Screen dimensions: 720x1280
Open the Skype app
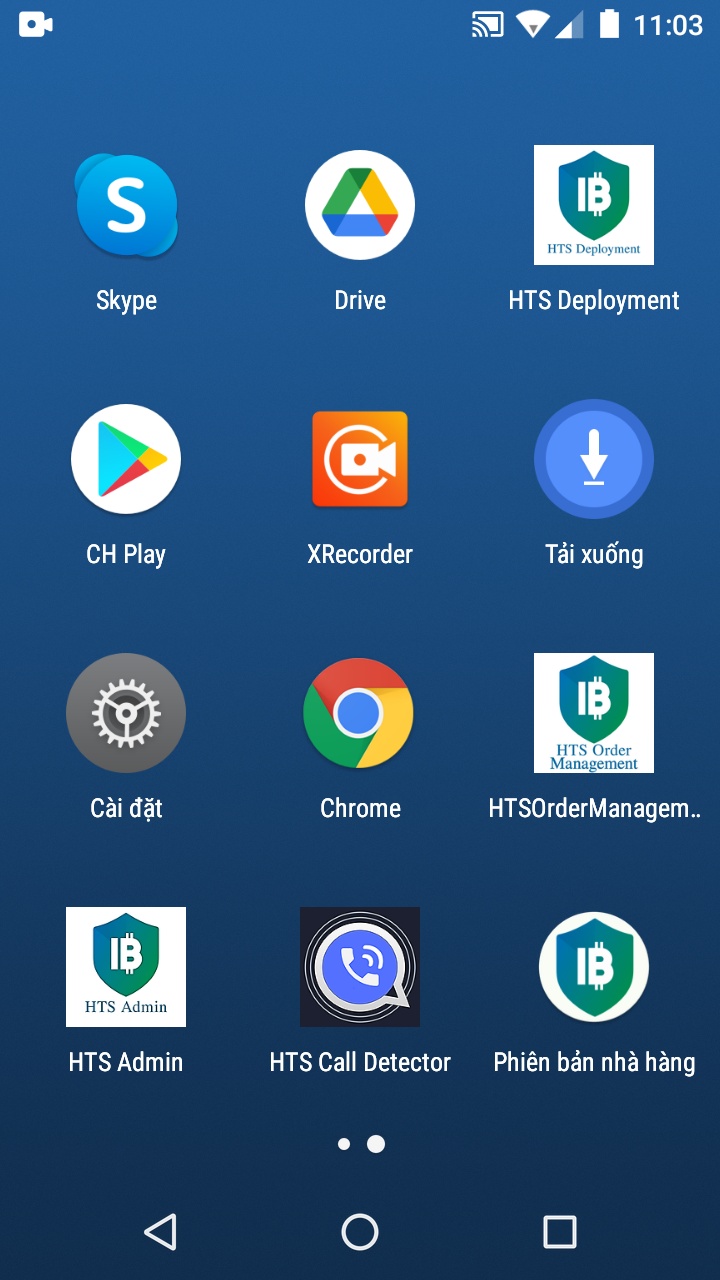coord(126,206)
